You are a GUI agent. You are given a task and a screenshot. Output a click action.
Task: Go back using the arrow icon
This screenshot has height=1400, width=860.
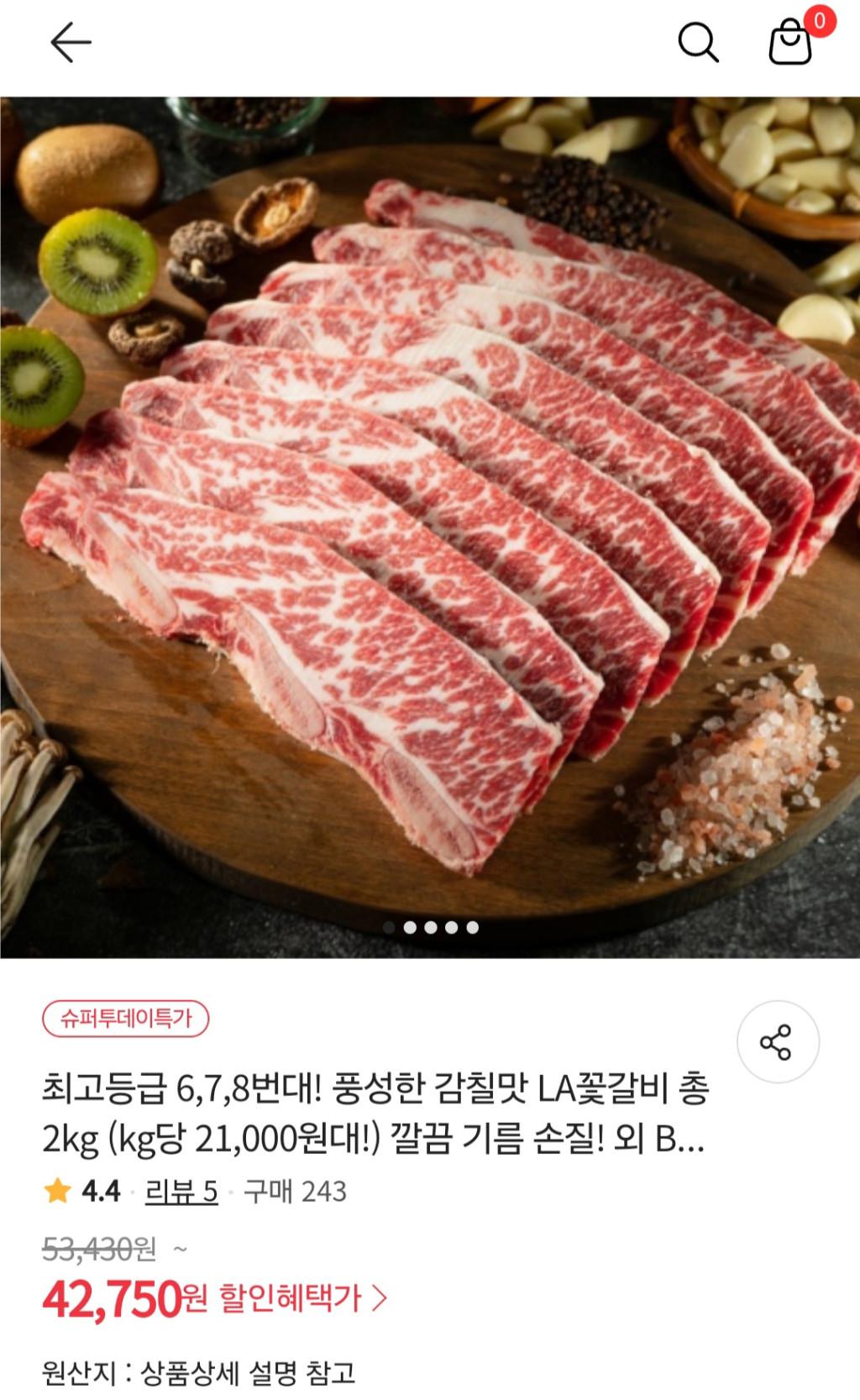point(71,42)
